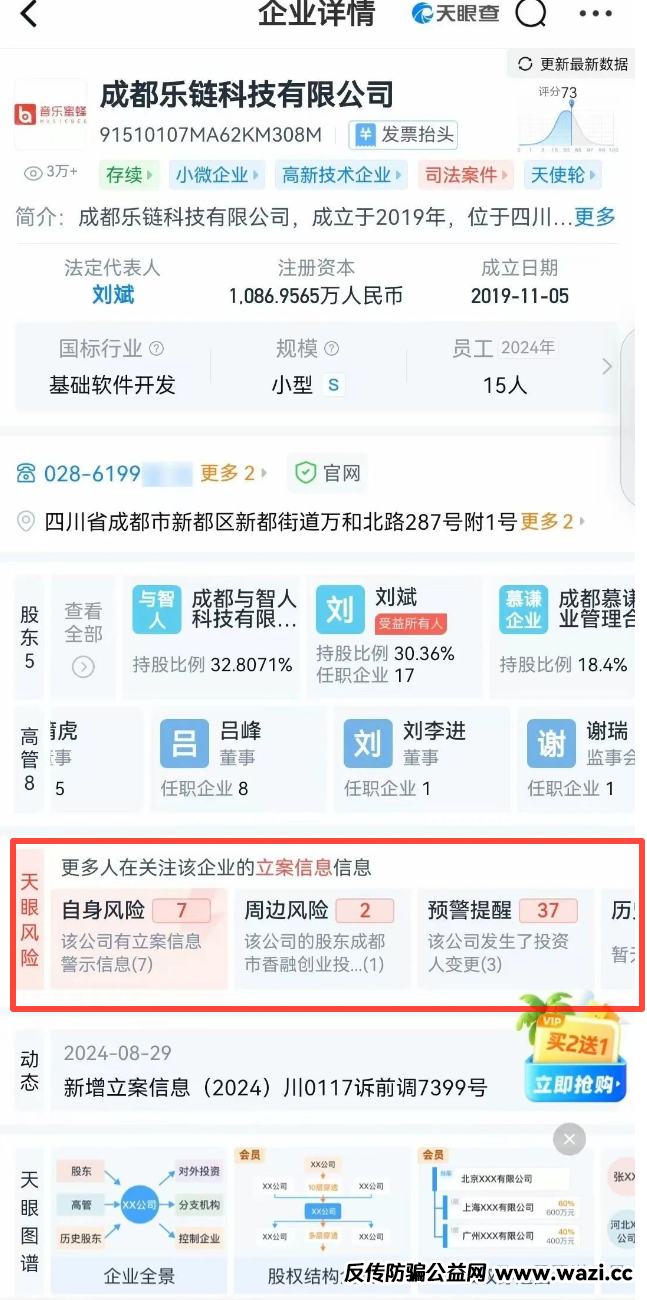This screenshot has height=1300, width=647.
Task: Dismiss the VIP 买2送1 promo banner
Action: tap(569, 1138)
